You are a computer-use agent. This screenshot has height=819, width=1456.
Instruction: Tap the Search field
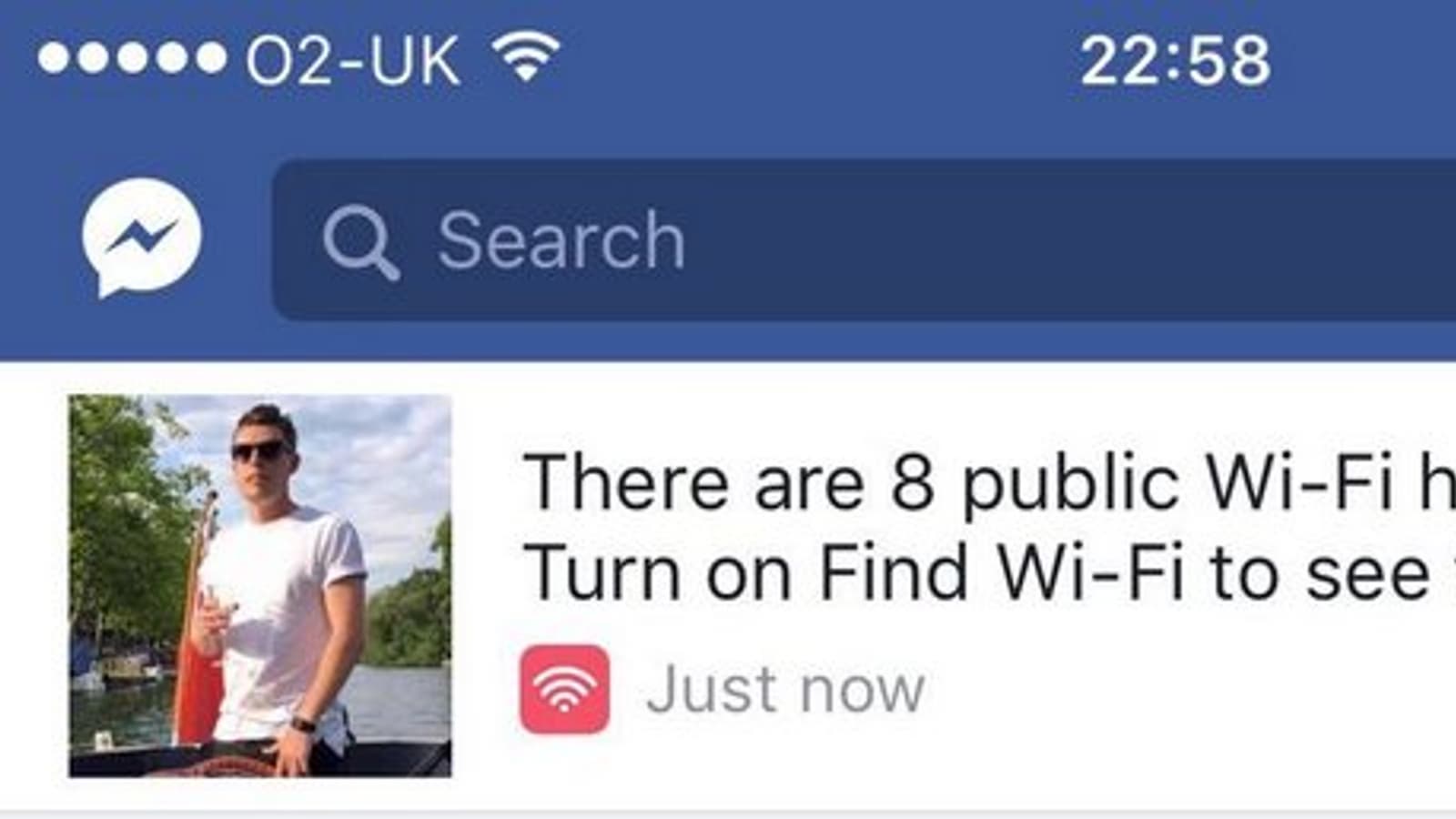click(864, 240)
